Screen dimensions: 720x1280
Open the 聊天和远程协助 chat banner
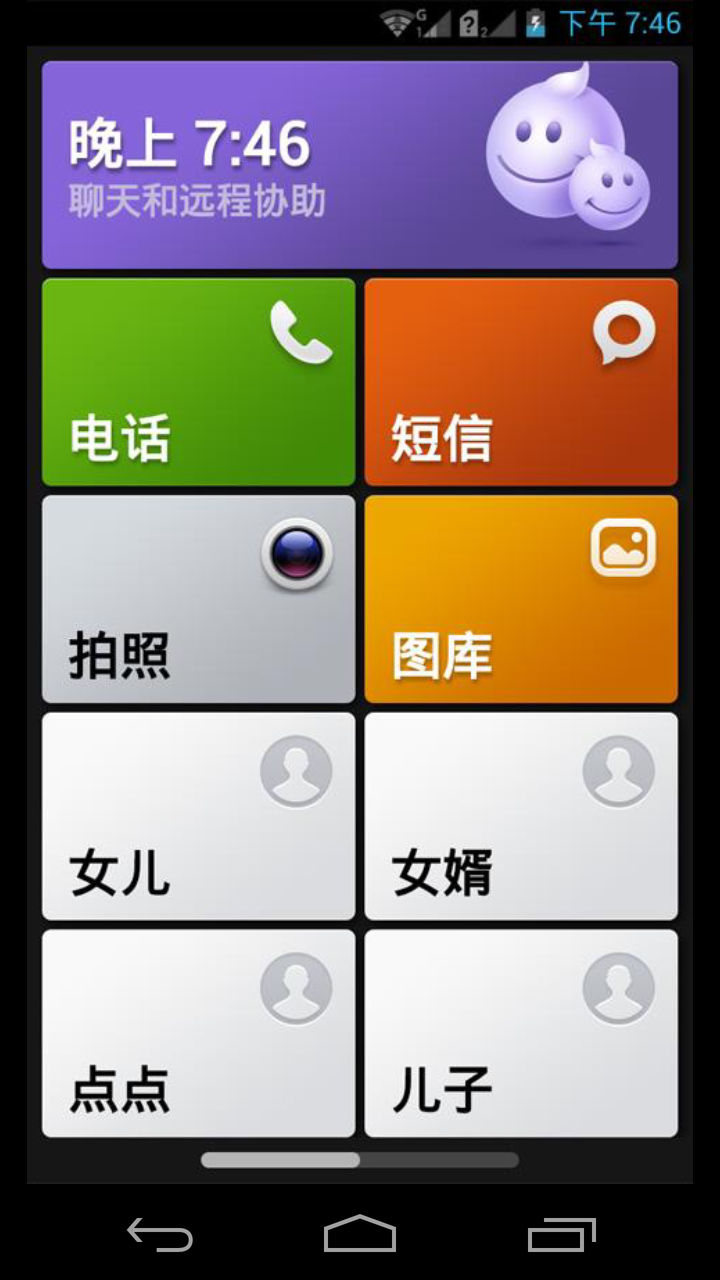click(360, 165)
